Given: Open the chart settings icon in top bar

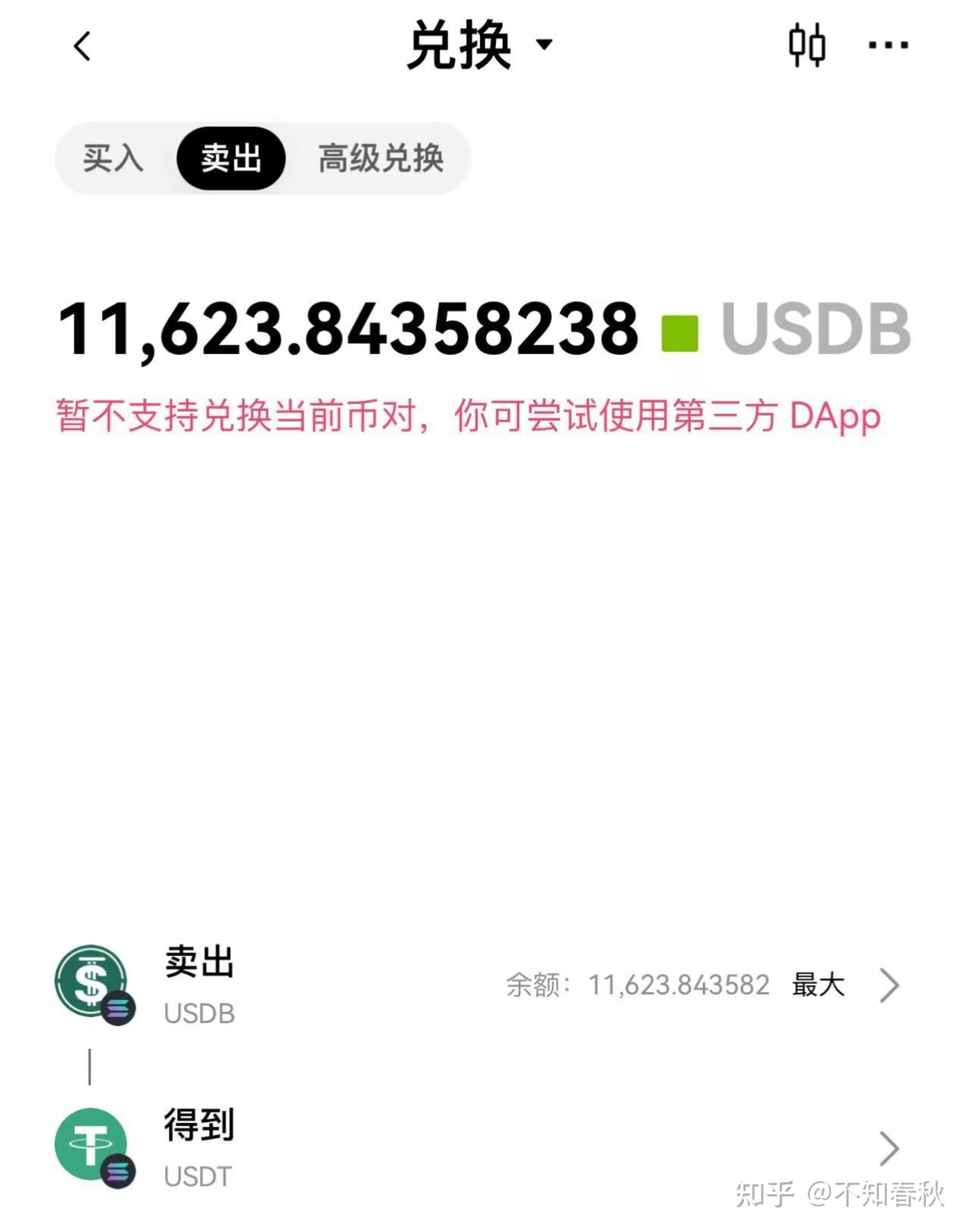Looking at the screenshot, I should coord(808,45).
